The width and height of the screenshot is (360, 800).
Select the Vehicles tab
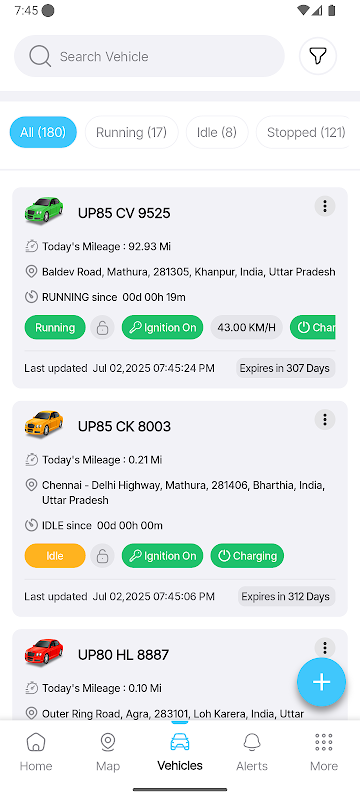click(180, 752)
